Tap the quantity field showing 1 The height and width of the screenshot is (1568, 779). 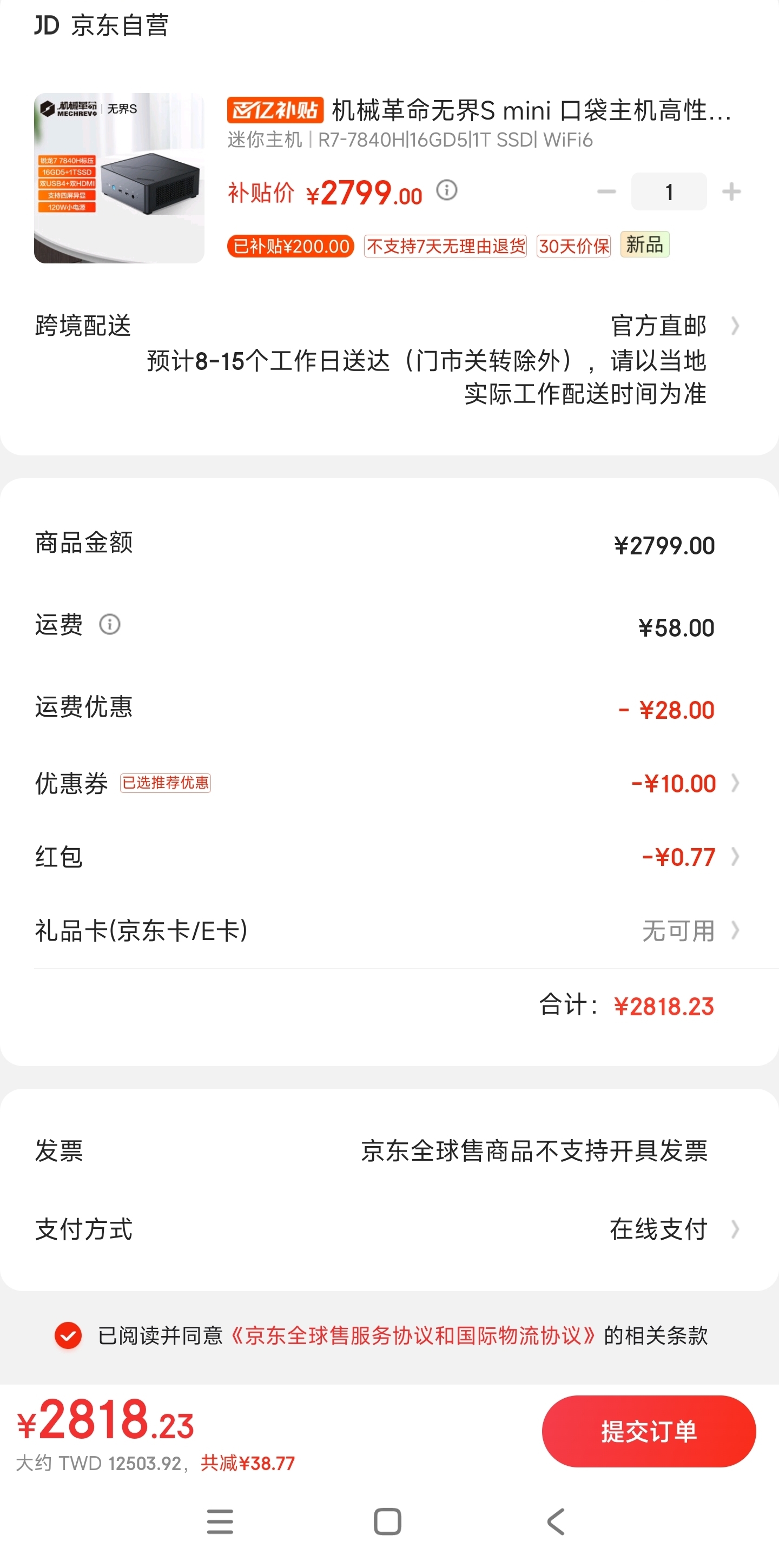669,191
